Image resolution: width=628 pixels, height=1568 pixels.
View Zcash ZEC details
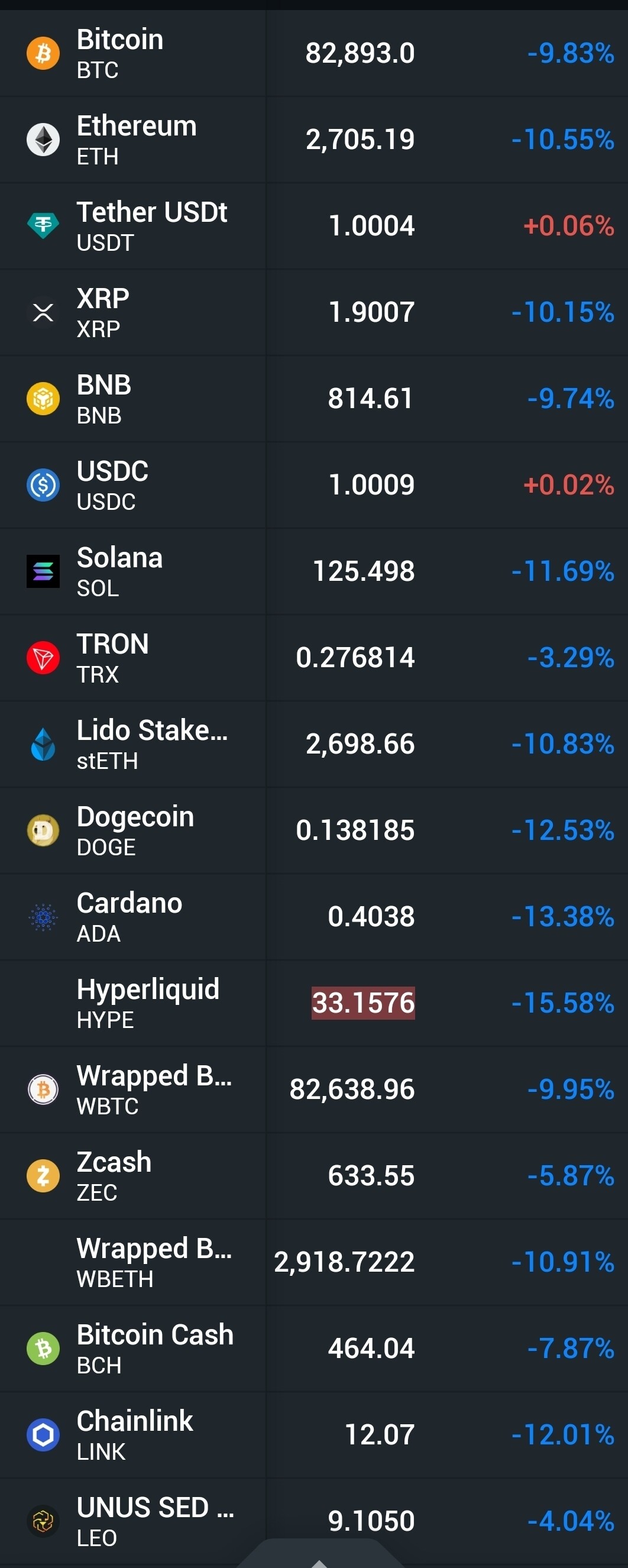(x=114, y=1176)
